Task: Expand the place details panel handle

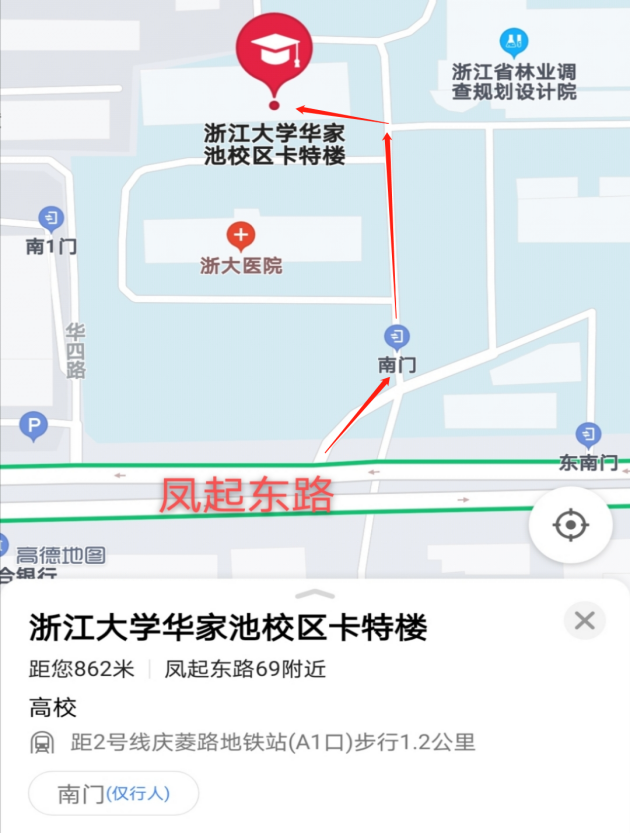Action: pos(316,594)
